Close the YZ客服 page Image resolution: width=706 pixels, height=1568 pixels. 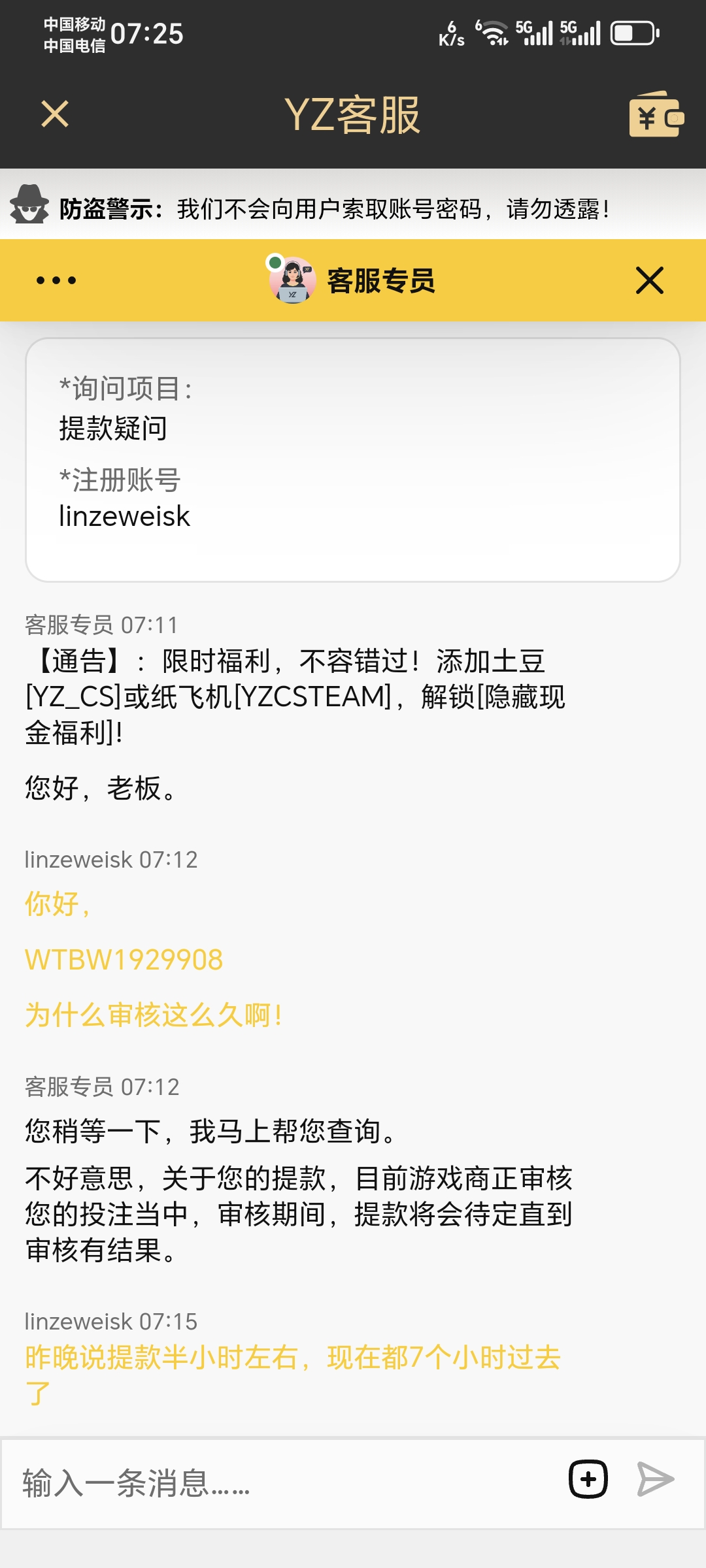[55, 114]
